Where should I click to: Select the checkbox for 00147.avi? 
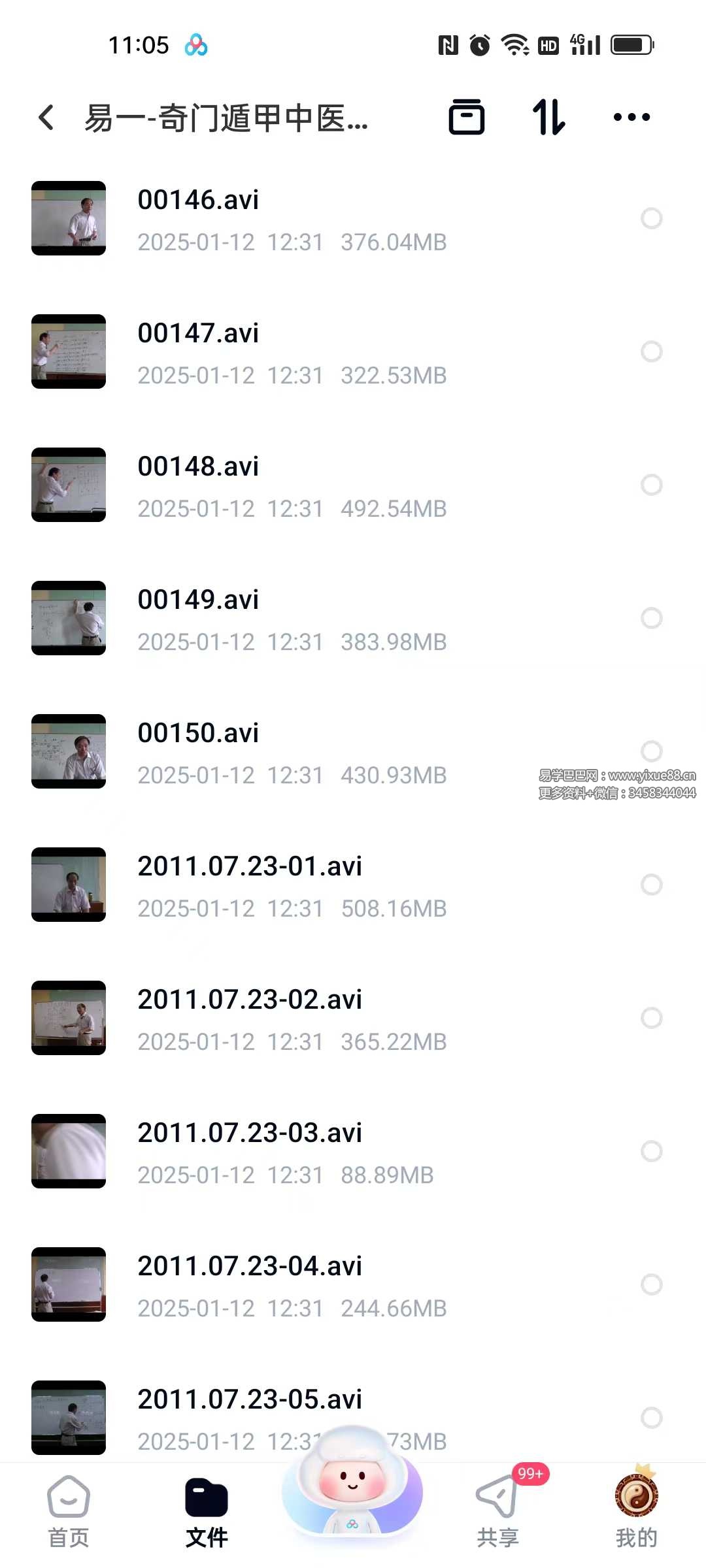[x=651, y=351]
